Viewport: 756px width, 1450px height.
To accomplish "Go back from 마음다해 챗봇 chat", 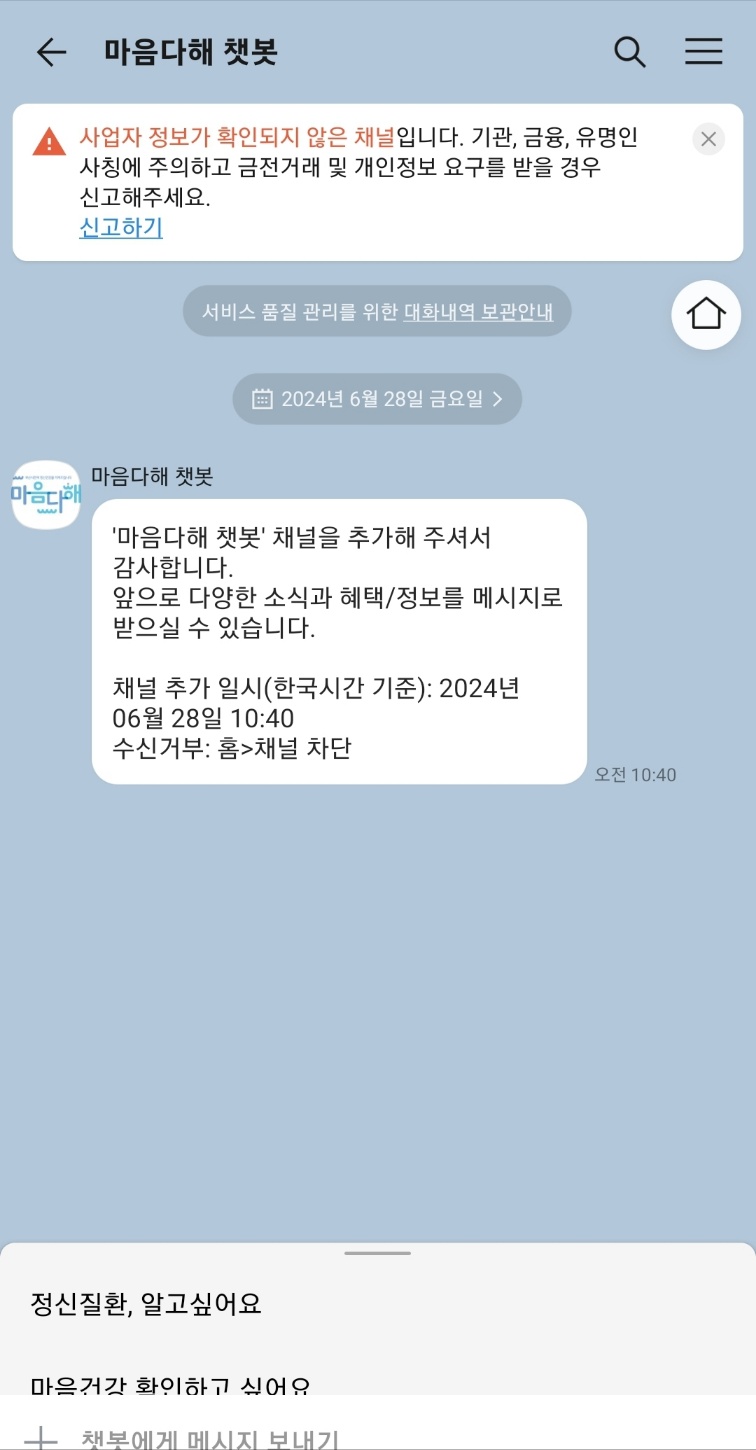I will coord(50,52).
